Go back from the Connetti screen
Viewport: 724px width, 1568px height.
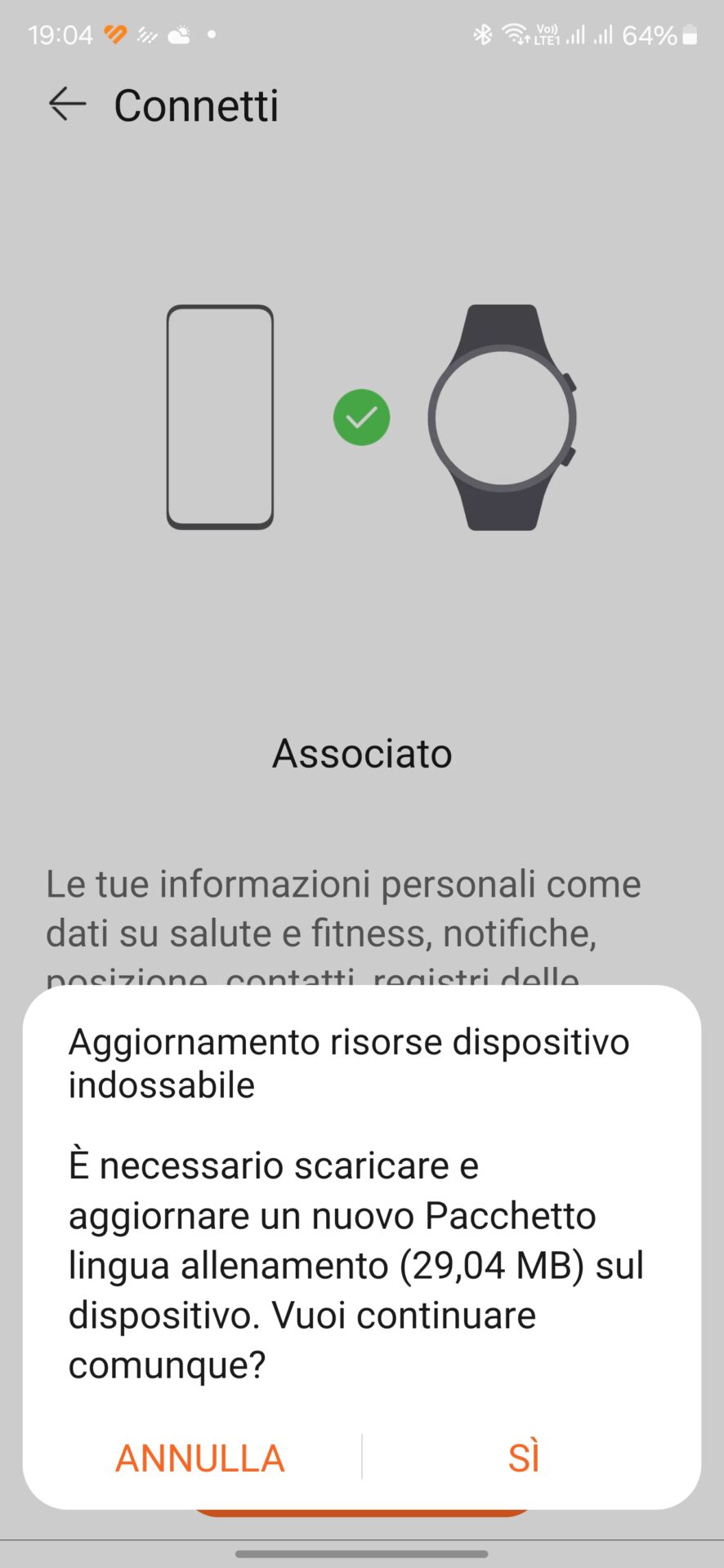click(x=67, y=105)
